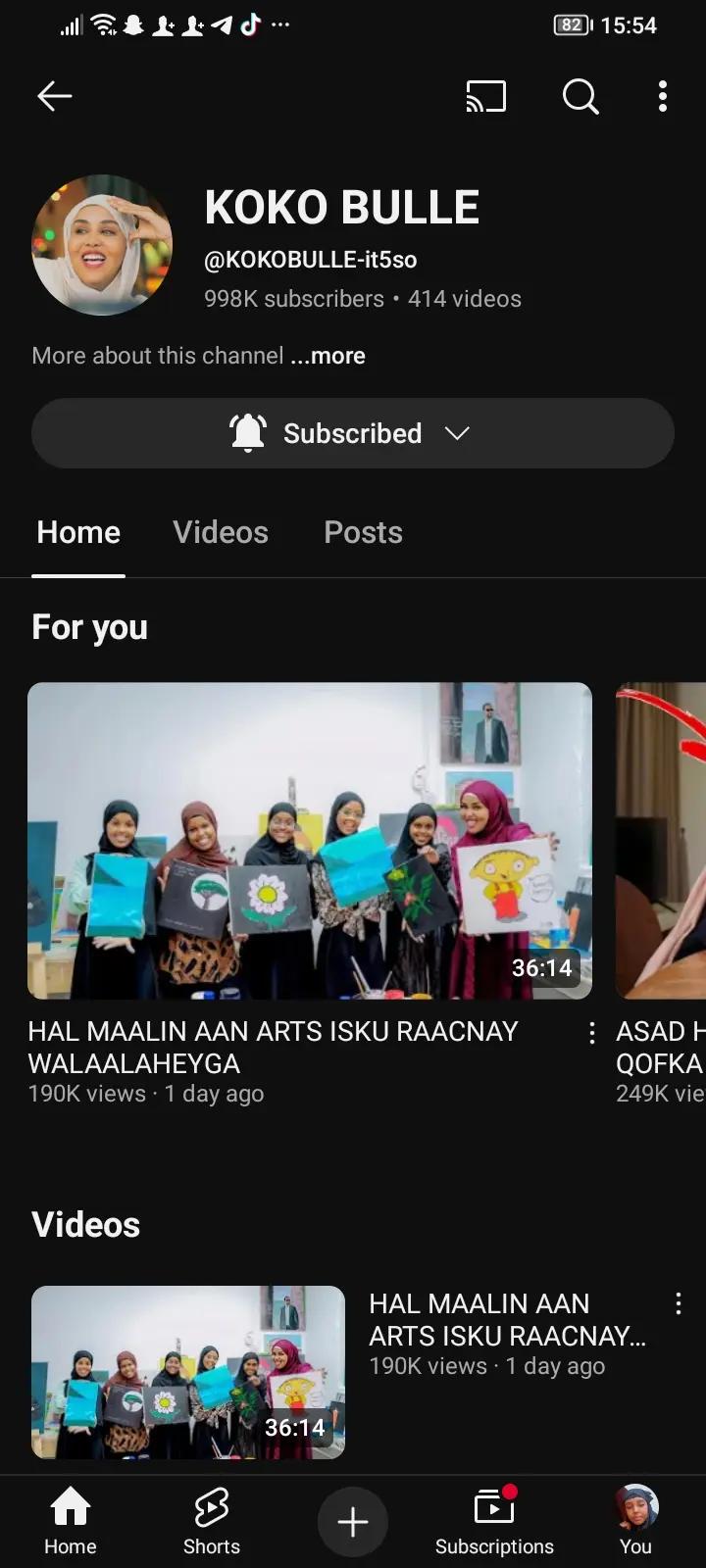Open the cast to device icon
706x1568 pixels.
coord(485,96)
